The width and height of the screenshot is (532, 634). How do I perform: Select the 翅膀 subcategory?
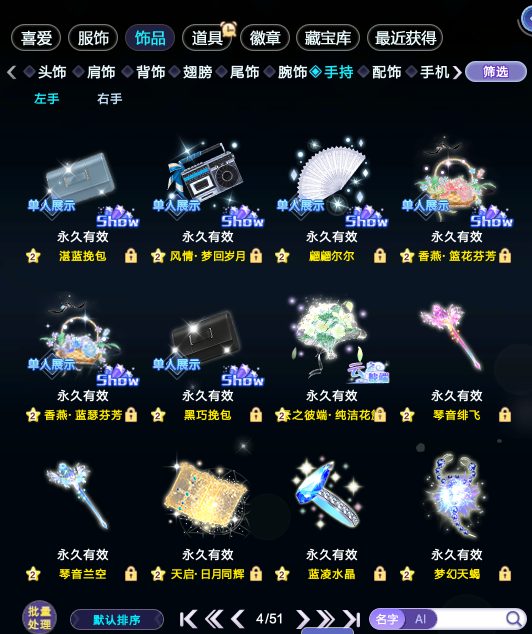click(197, 72)
